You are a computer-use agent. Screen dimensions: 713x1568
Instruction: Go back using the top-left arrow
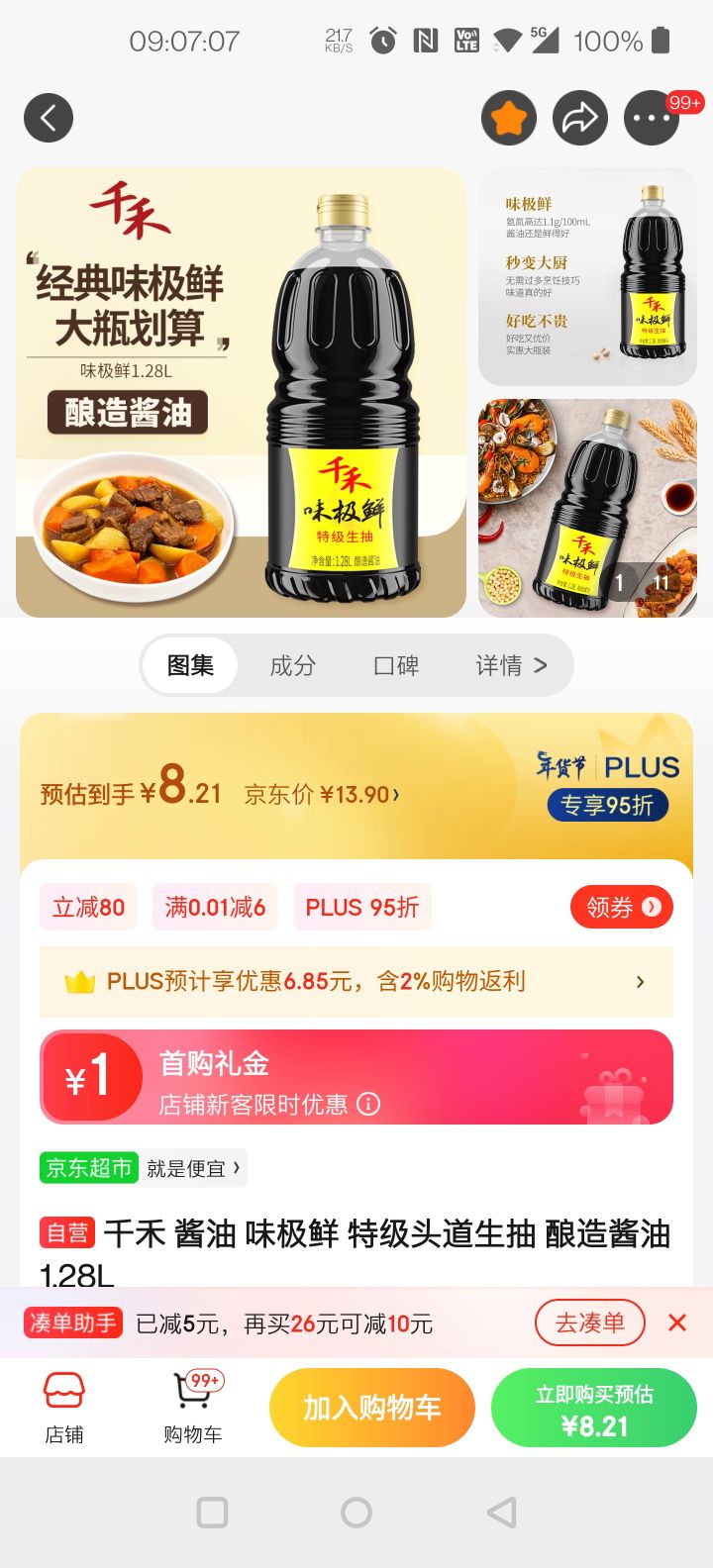(x=49, y=118)
